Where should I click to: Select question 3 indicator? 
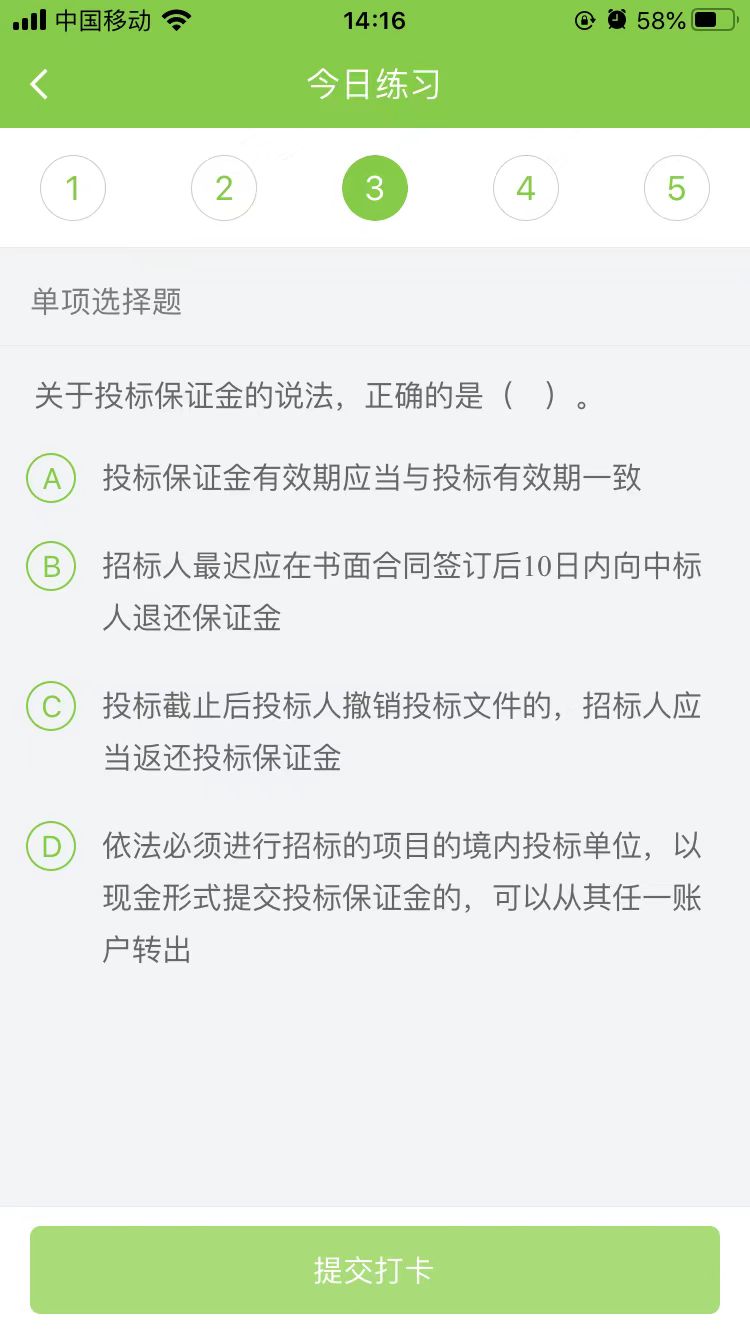(x=375, y=188)
